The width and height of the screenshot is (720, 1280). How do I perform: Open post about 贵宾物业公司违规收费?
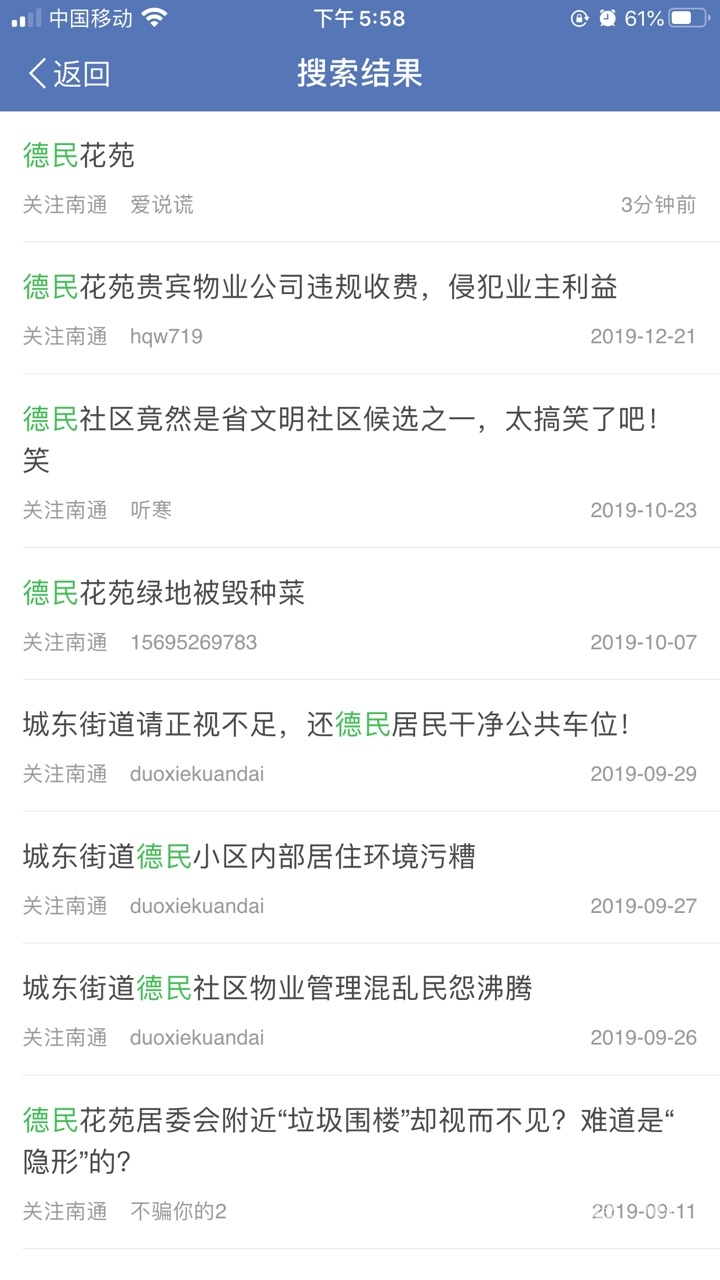click(x=320, y=288)
